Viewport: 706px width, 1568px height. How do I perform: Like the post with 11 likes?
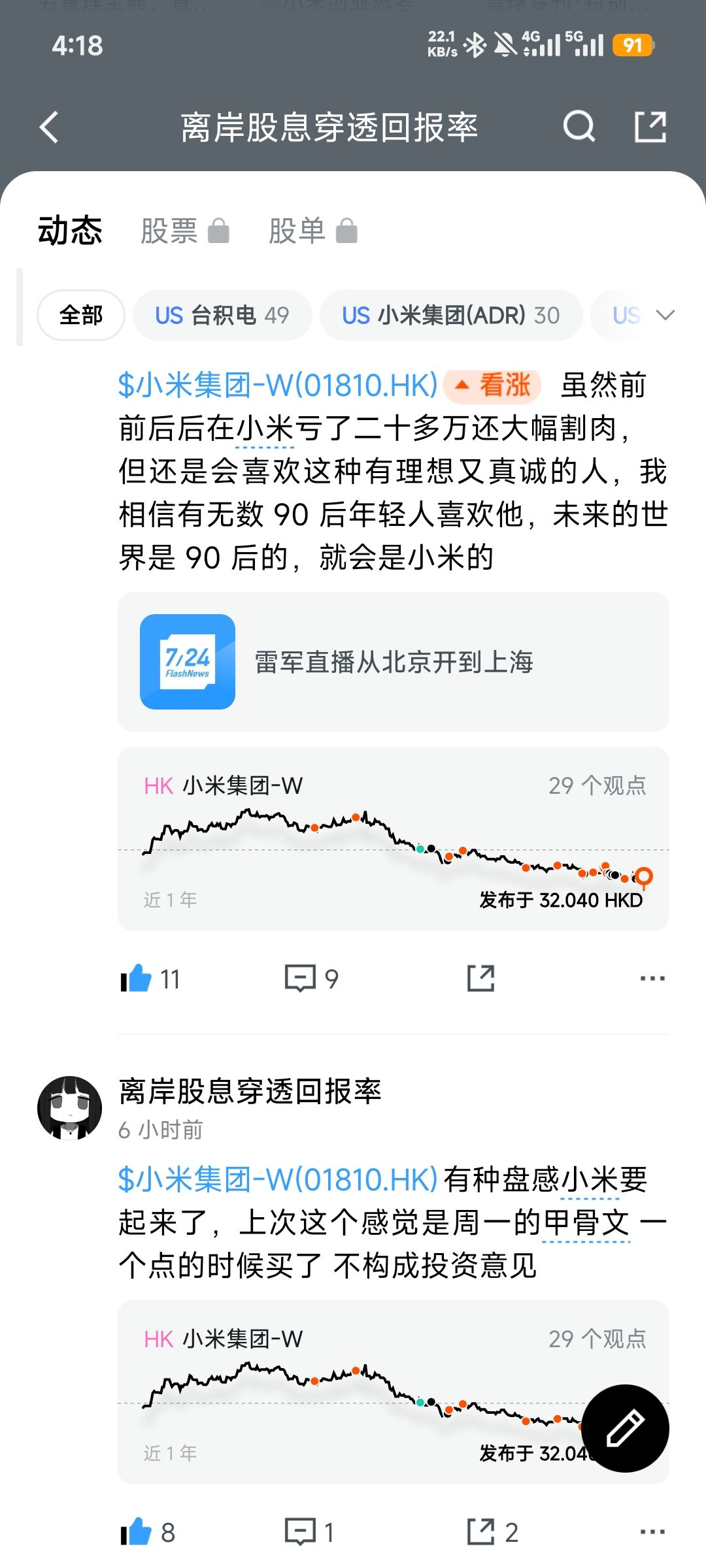click(137, 979)
